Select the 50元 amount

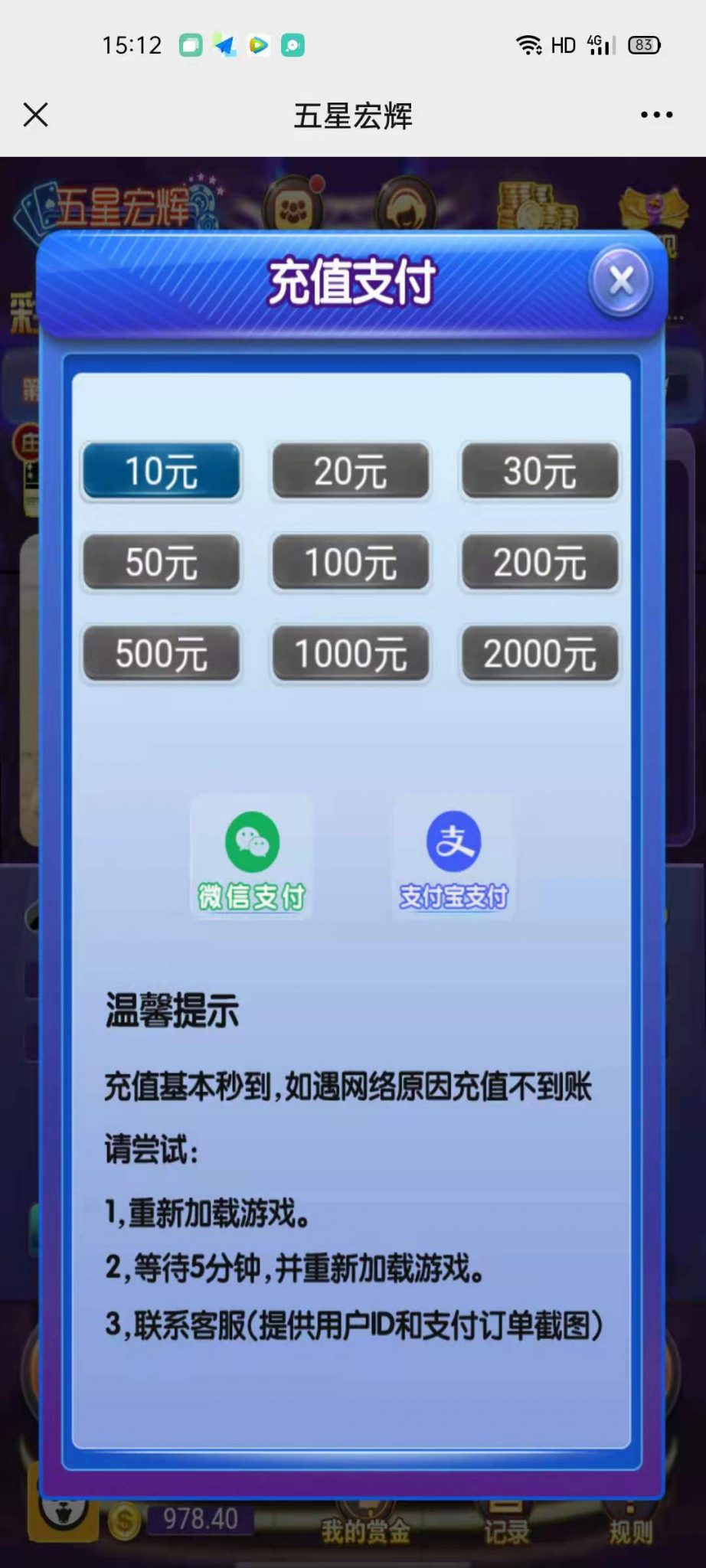coord(162,562)
